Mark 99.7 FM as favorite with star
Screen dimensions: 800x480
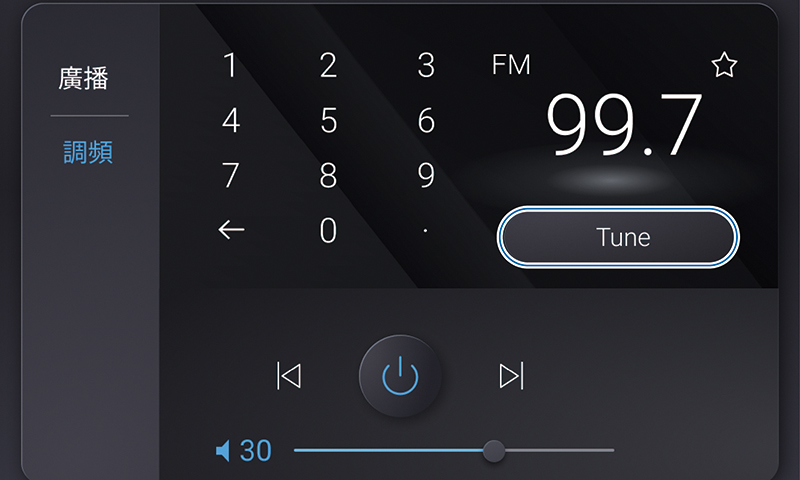click(x=724, y=66)
